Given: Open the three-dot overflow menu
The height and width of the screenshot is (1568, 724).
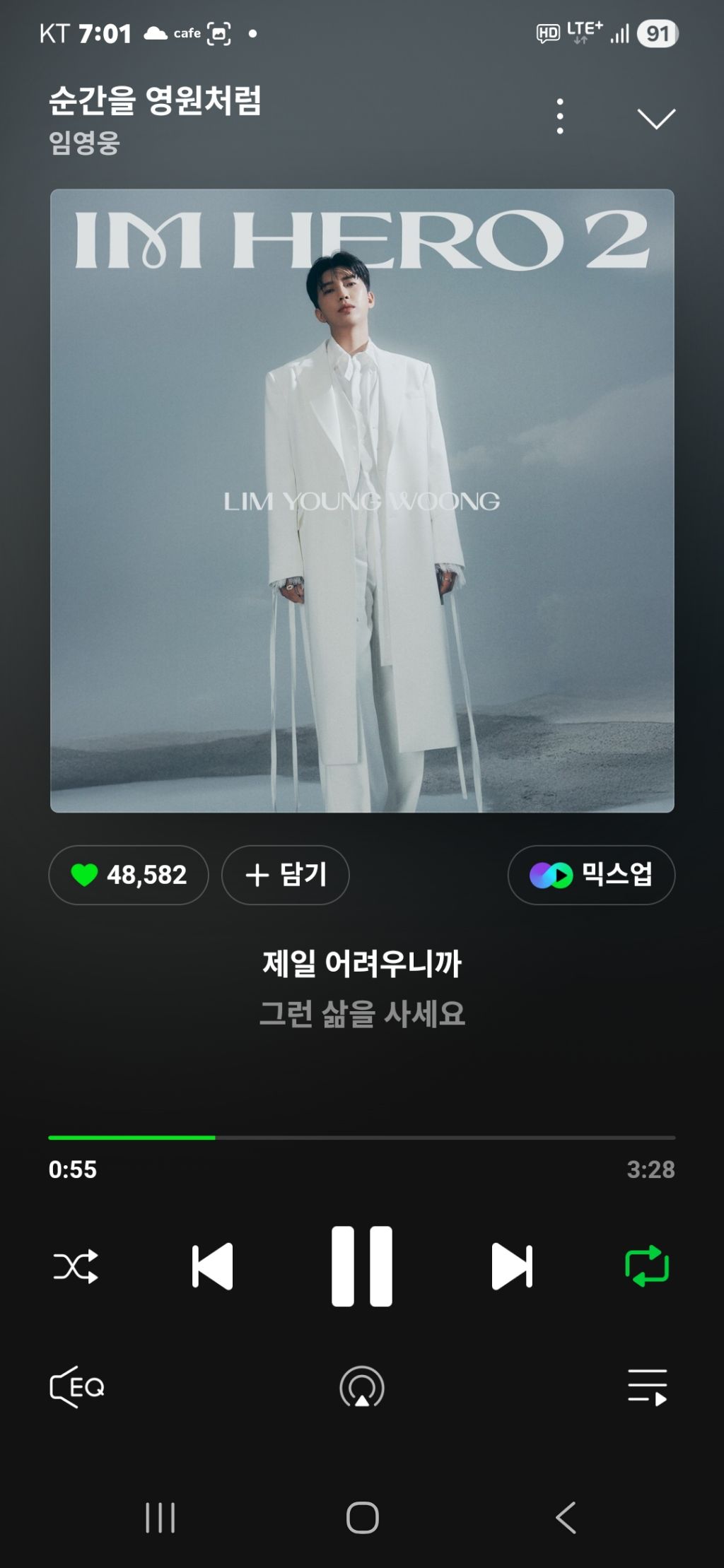Looking at the screenshot, I should 560,117.
